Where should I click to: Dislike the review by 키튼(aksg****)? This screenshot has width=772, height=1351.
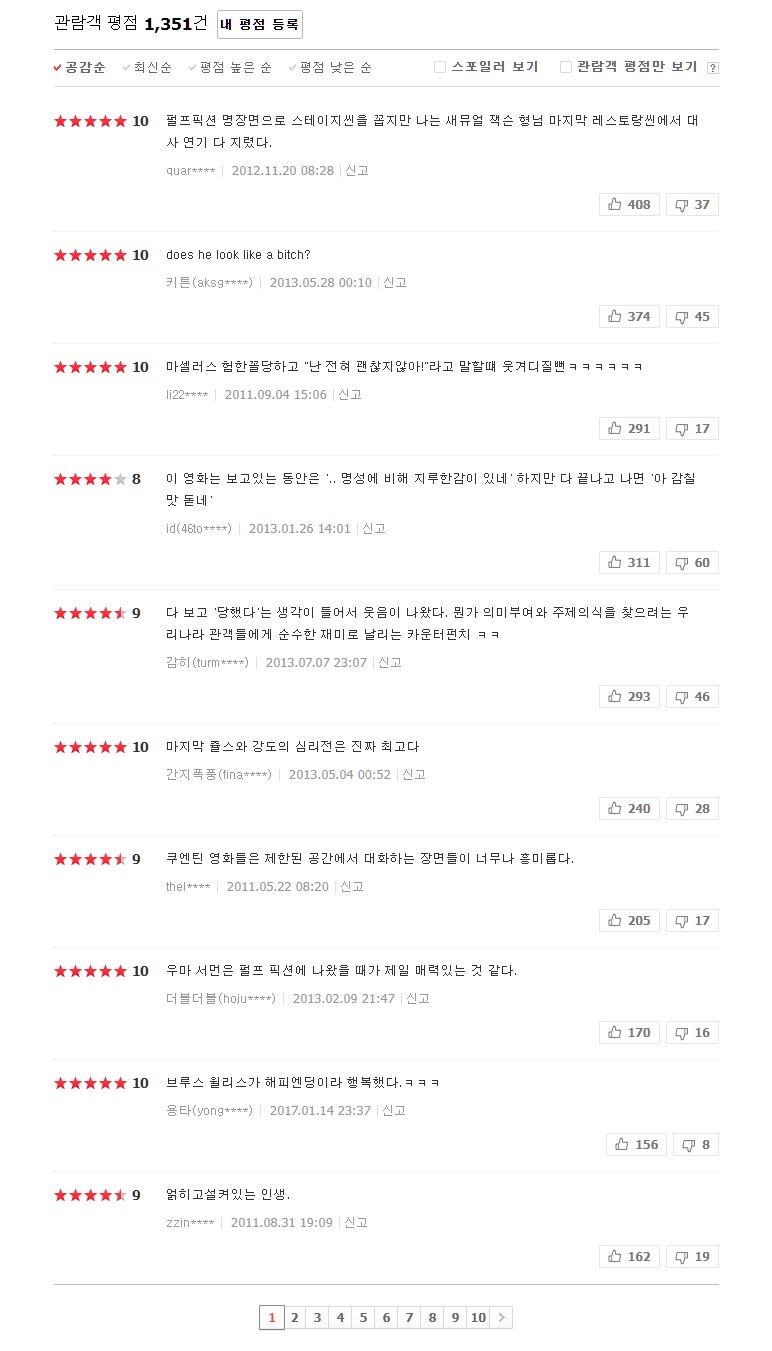pyautogui.click(x=692, y=316)
